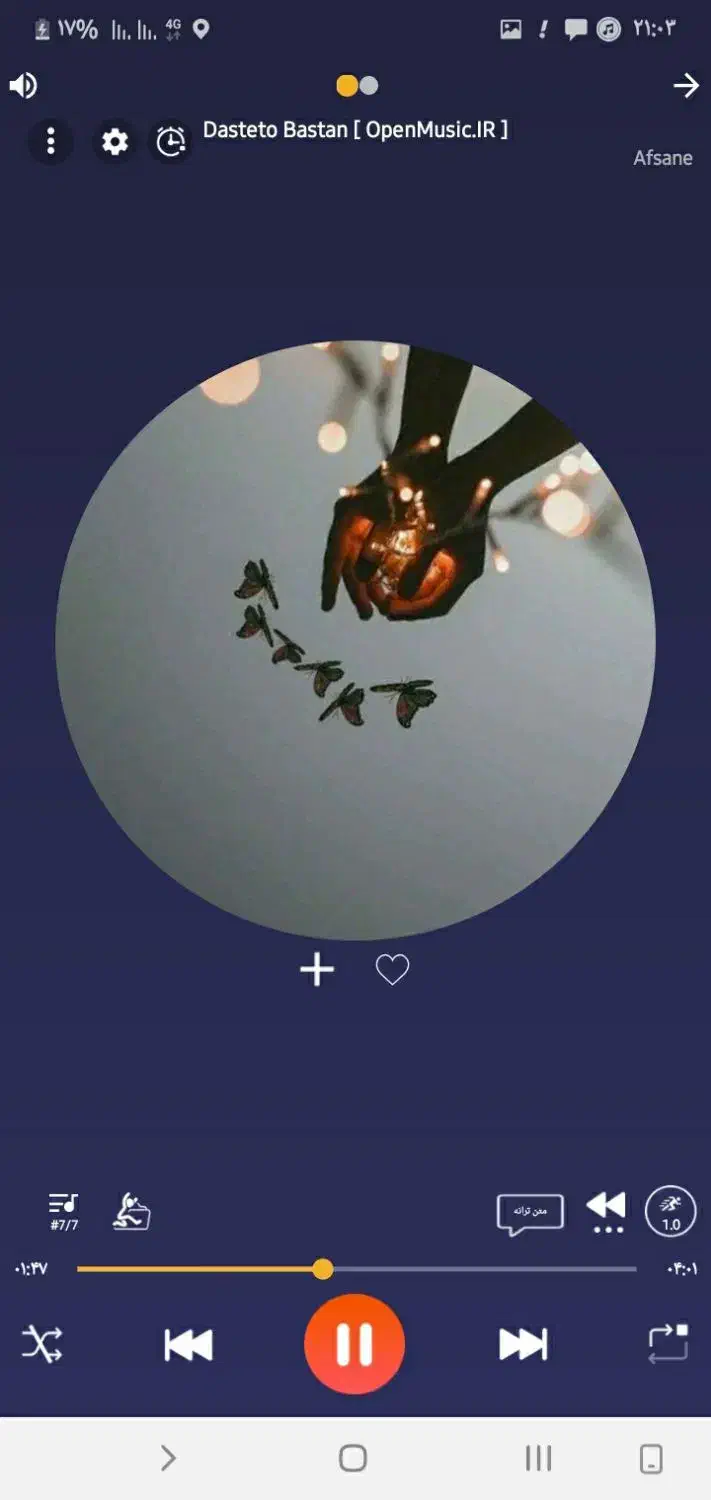This screenshot has height=1500, width=711.
Task: Open the volume control
Action: click(x=23, y=86)
